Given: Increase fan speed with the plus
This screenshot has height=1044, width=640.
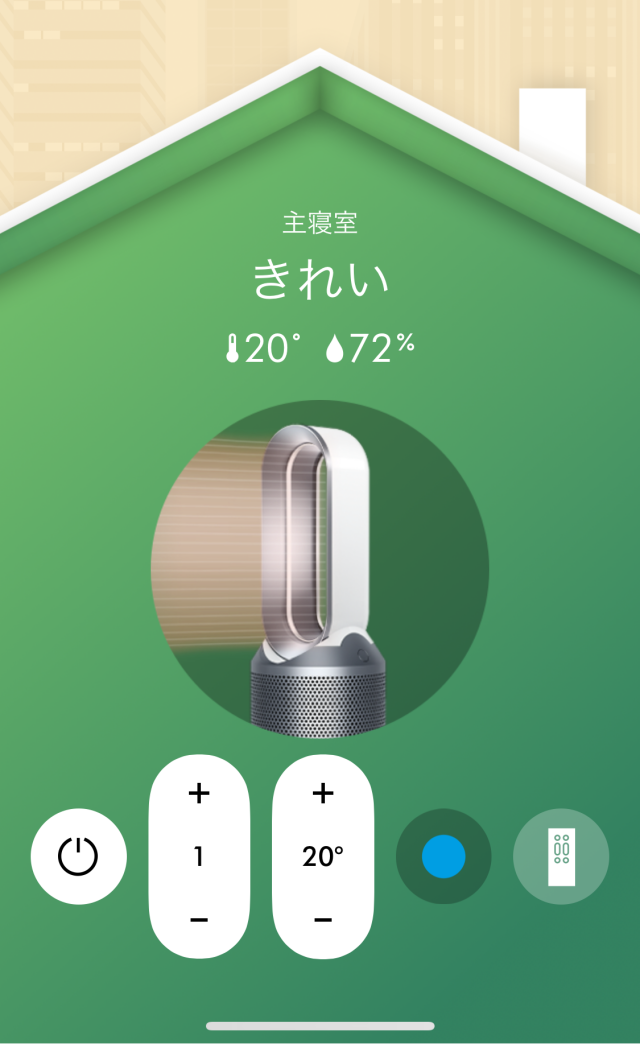Looking at the screenshot, I should (199, 793).
